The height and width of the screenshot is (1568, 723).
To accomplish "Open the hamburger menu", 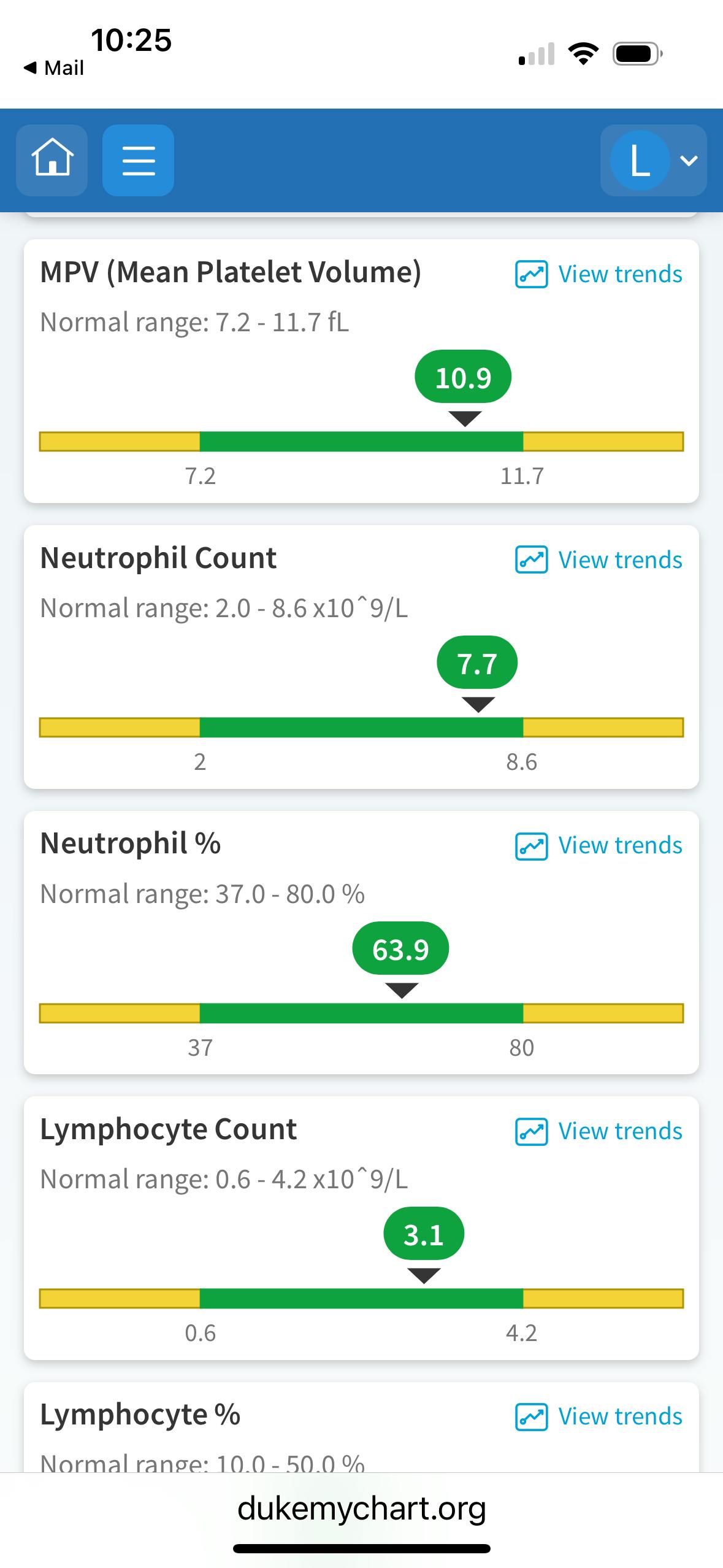I will [x=138, y=160].
